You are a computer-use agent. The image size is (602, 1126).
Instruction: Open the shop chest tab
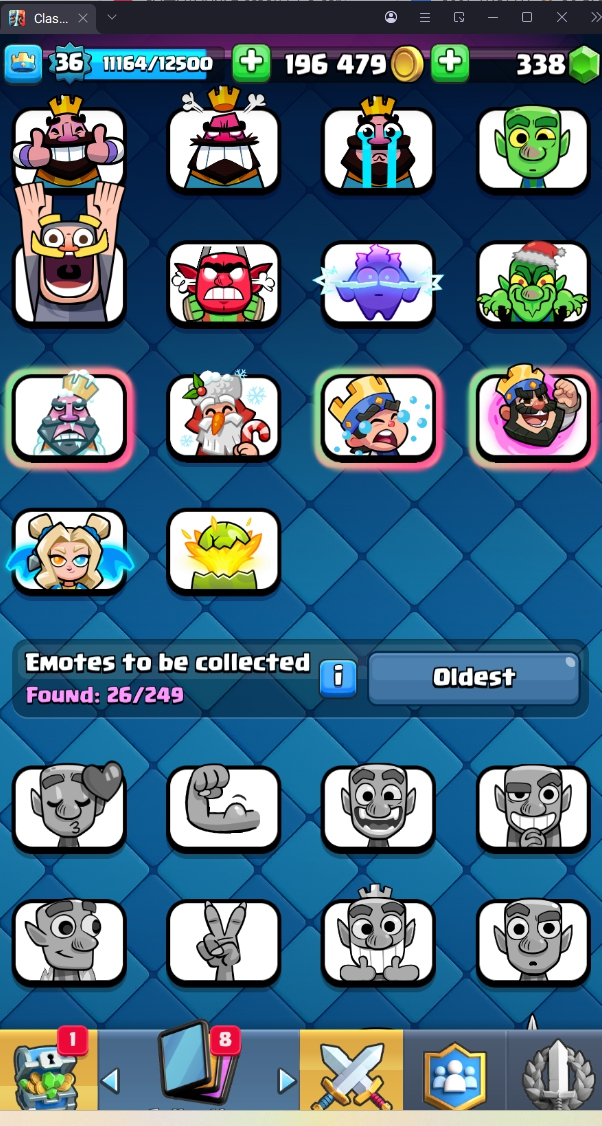coord(48,1070)
